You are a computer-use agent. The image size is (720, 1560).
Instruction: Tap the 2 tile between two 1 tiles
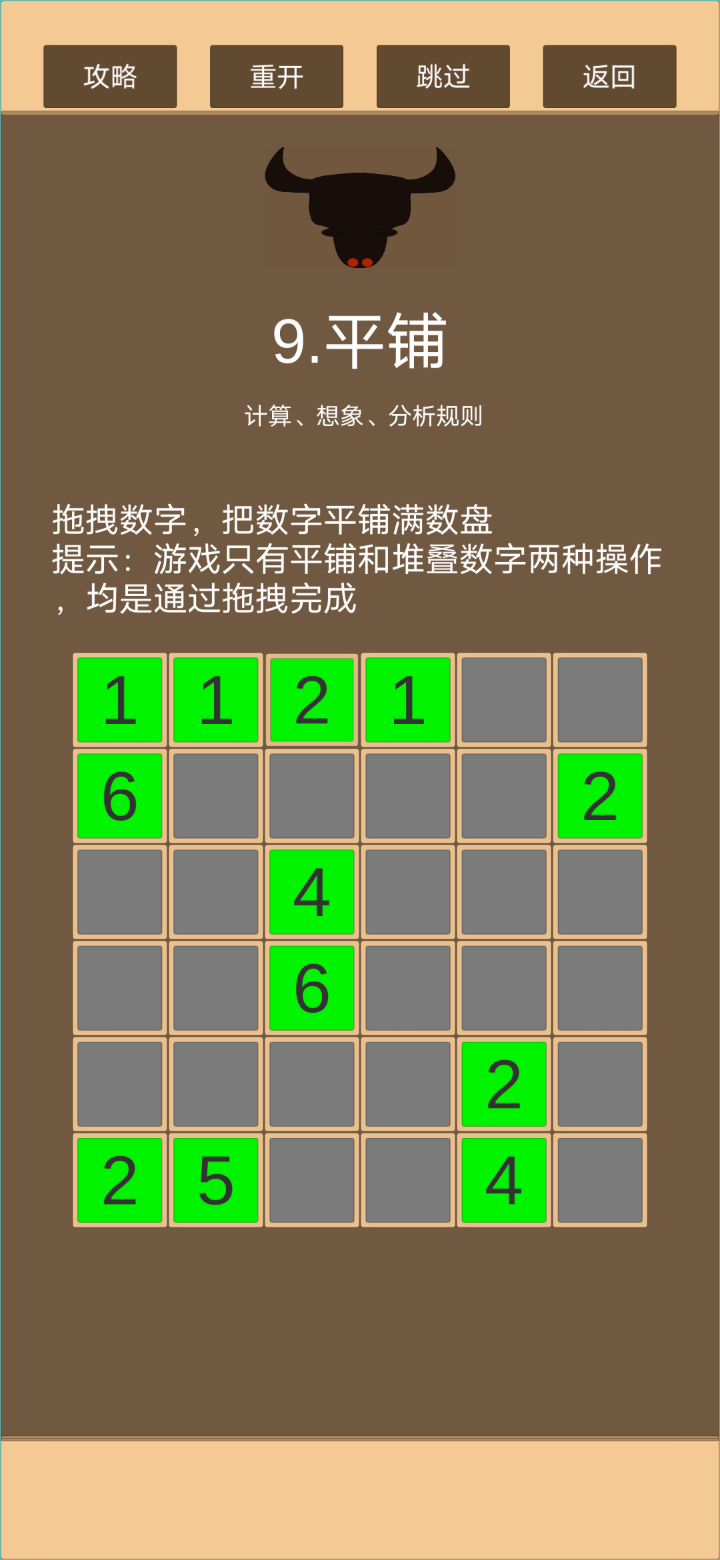312,700
